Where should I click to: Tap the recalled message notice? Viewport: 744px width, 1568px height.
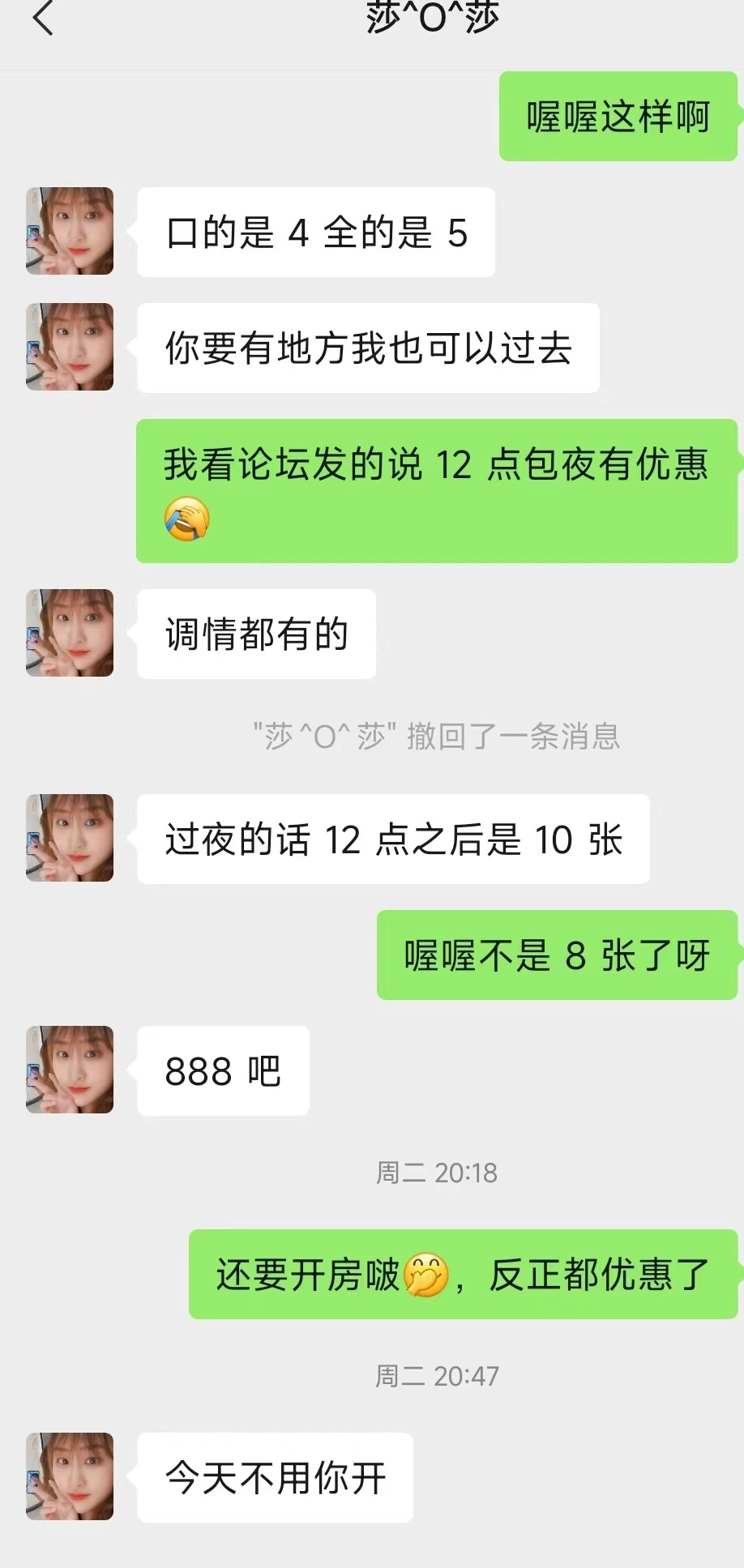click(x=435, y=736)
